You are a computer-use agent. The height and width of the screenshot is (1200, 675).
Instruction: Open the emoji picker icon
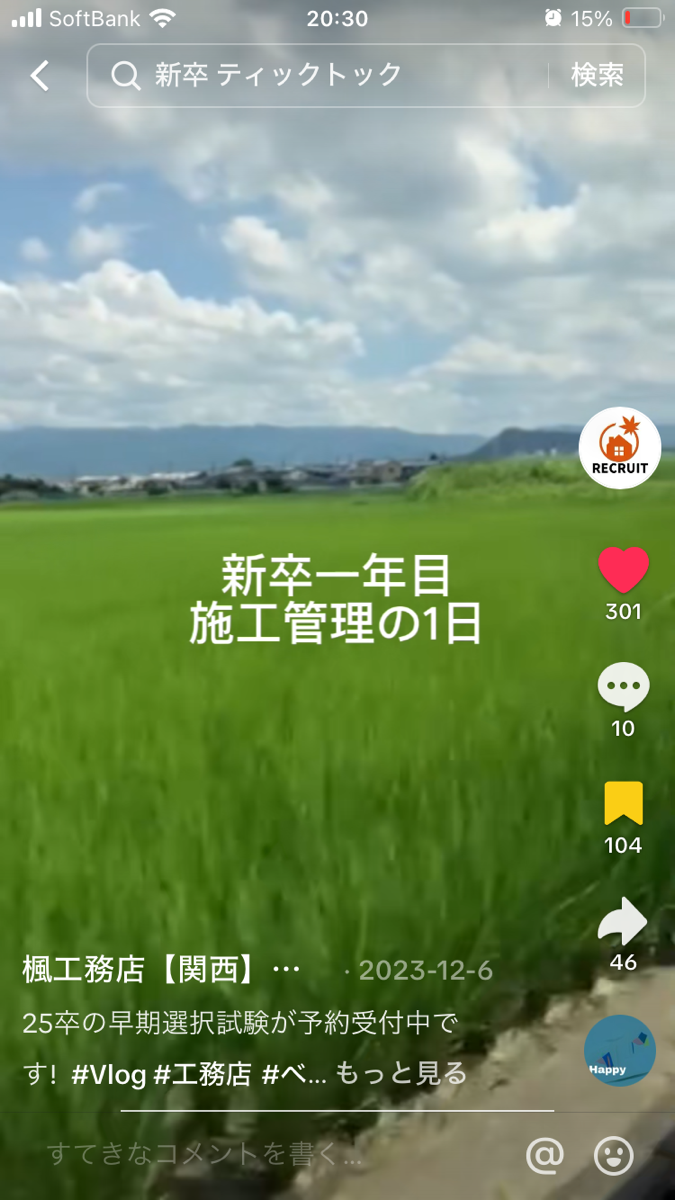pyautogui.click(x=614, y=1156)
